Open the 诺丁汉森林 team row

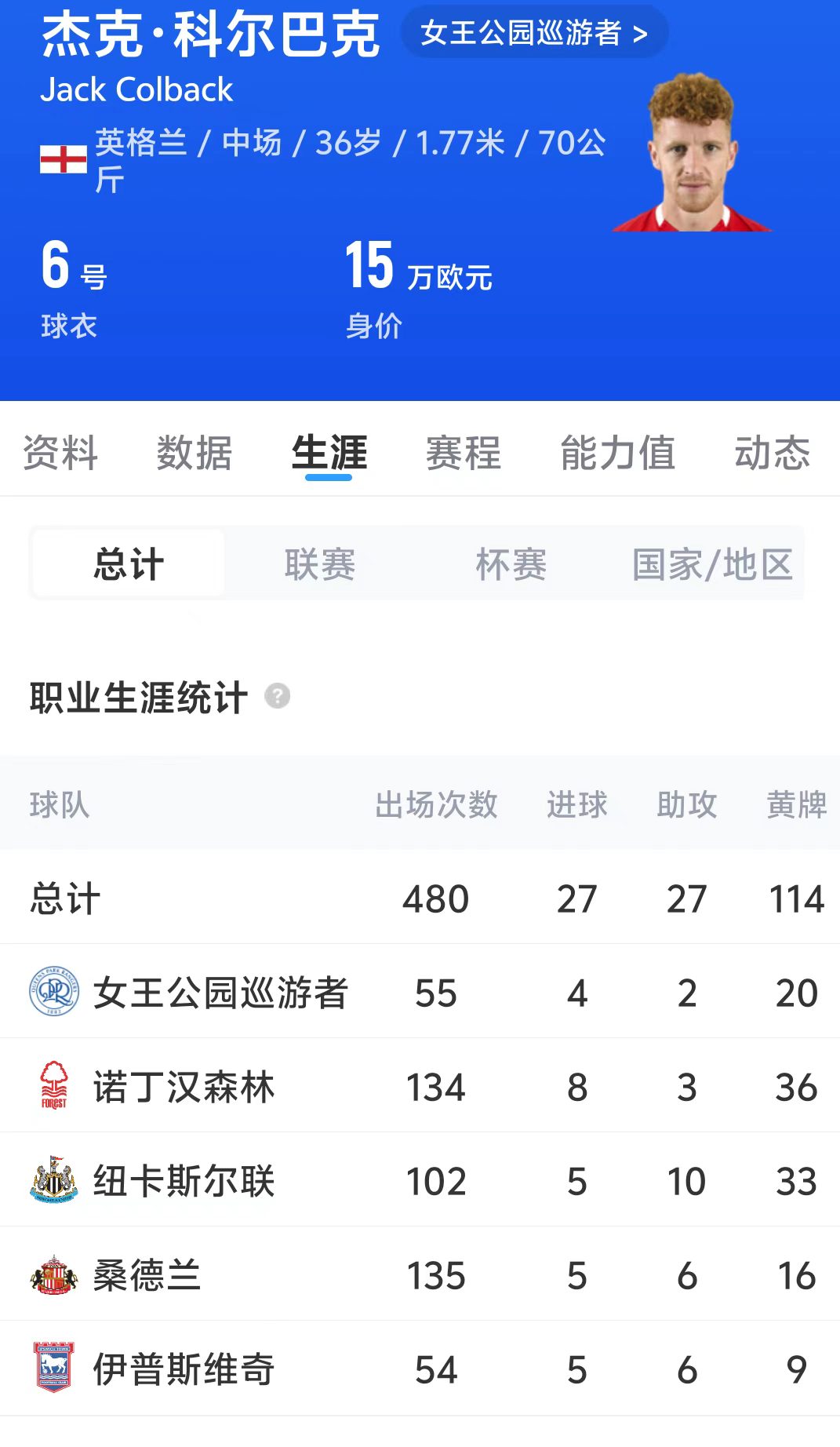[184, 1087]
